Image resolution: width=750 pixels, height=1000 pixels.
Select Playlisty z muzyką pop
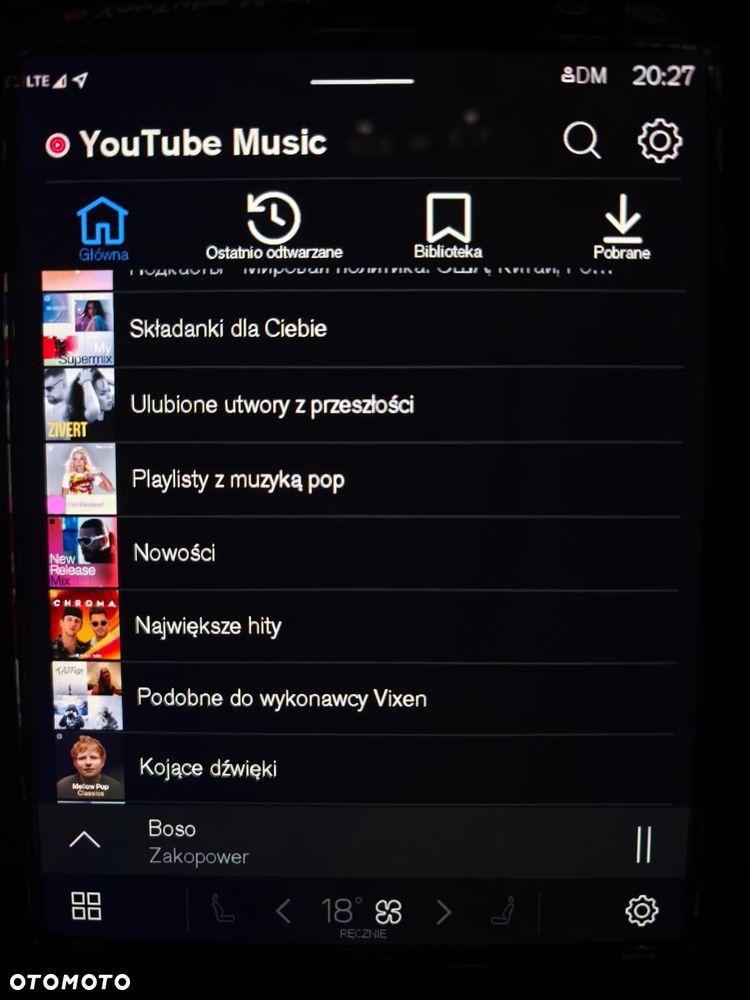[238, 480]
